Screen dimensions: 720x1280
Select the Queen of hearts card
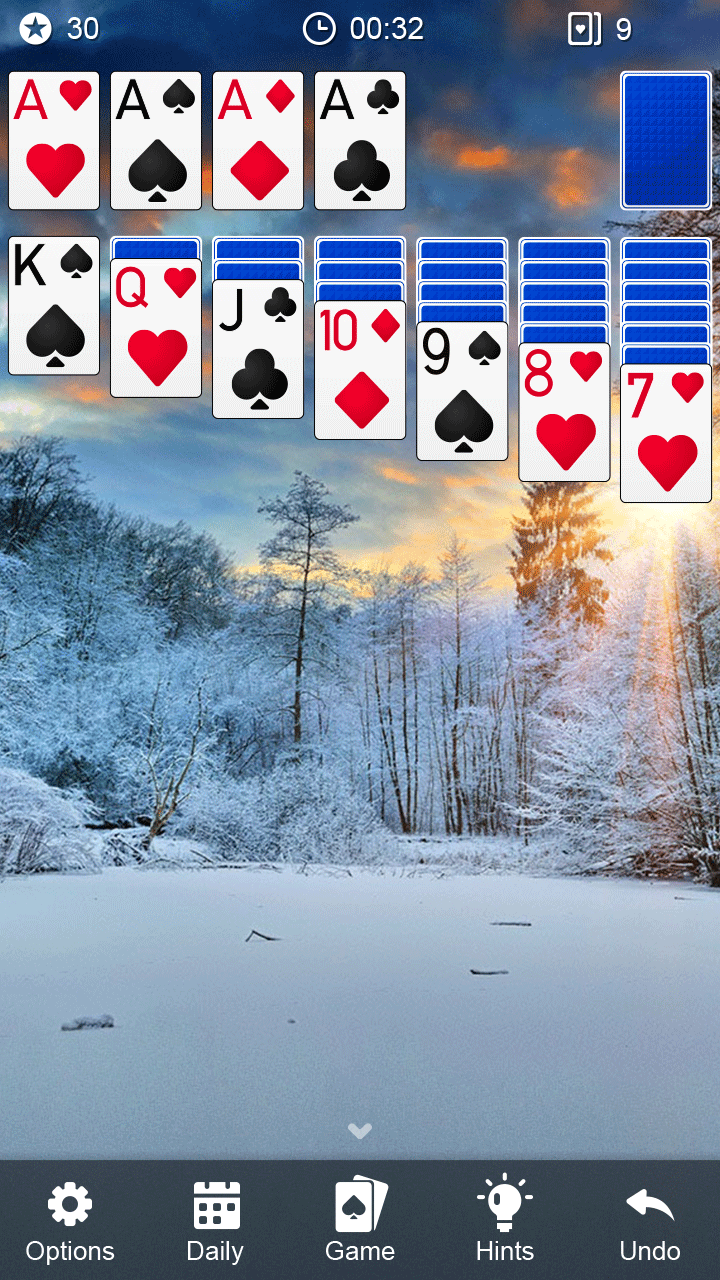coord(156,328)
